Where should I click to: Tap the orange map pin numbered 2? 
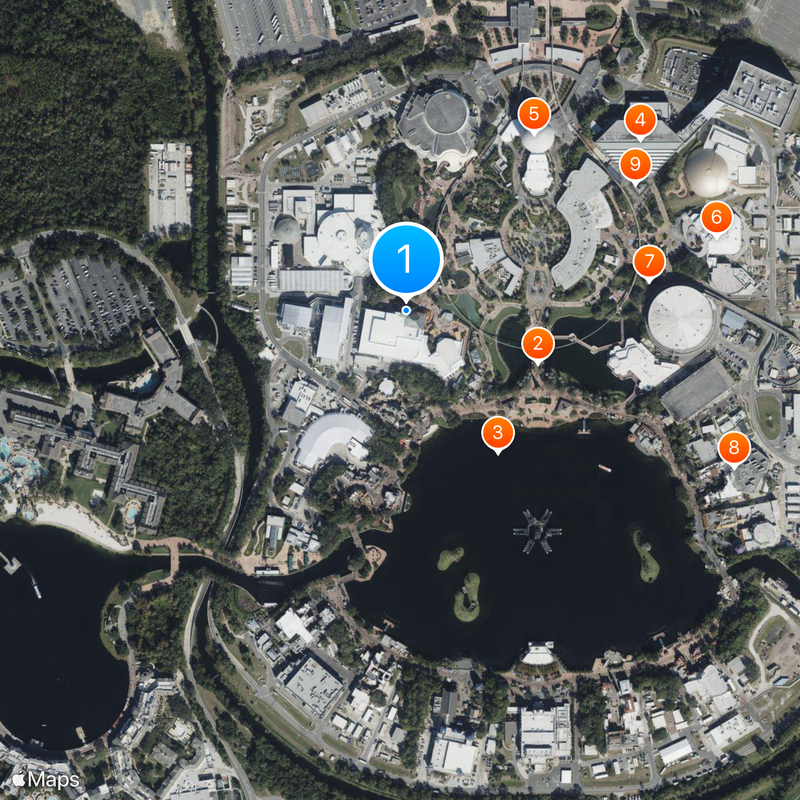[538, 344]
